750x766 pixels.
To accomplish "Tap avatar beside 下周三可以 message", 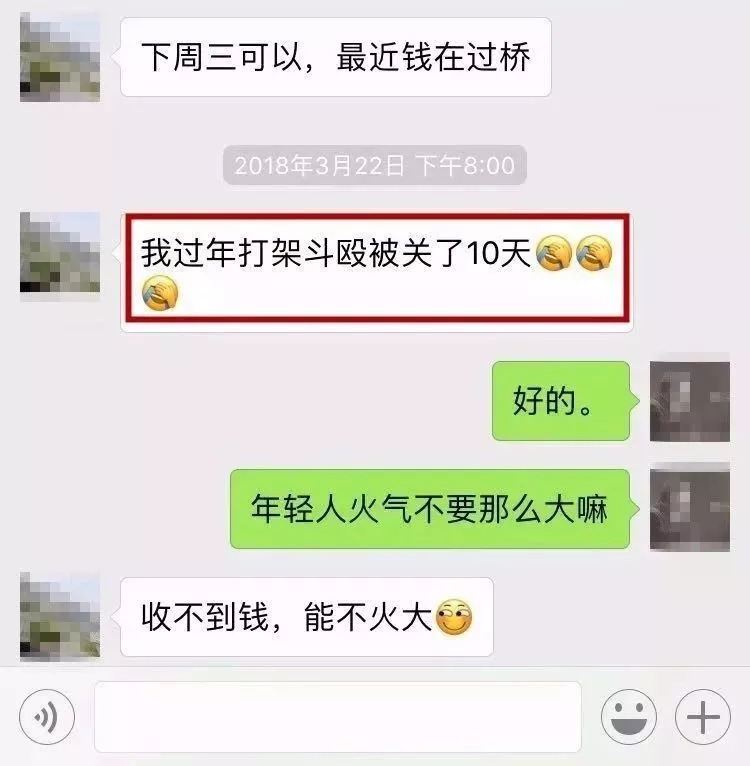I will pos(60,57).
